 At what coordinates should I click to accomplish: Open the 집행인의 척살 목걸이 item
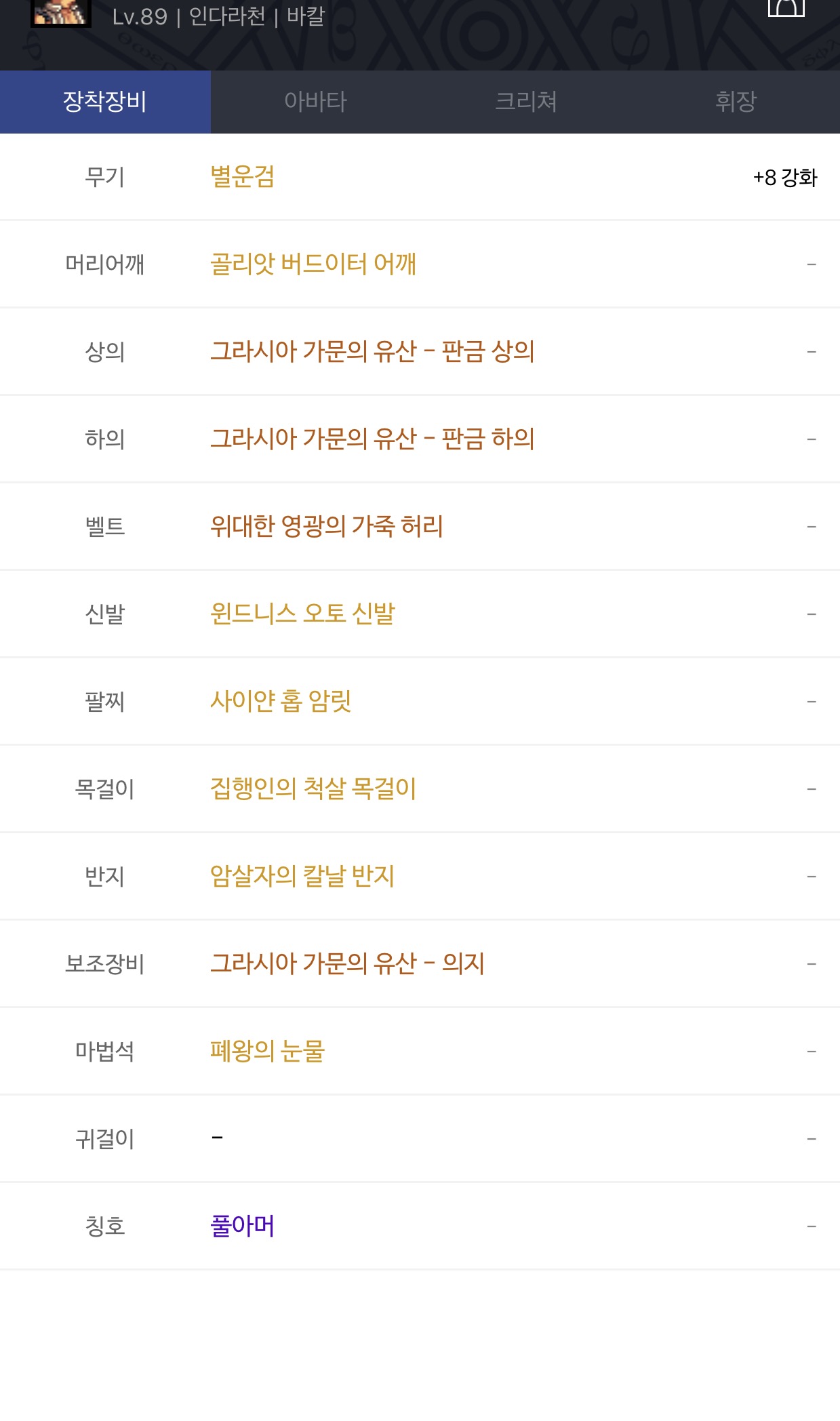[313, 788]
